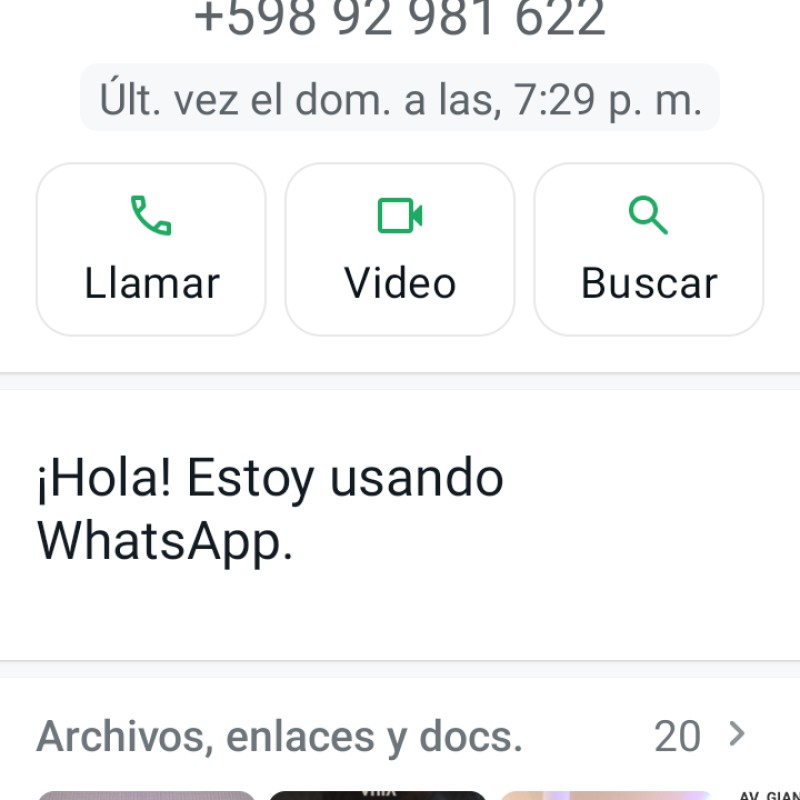The width and height of the screenshot is (800, 800).
Task: Open Archivos, enlaces y docs. section
Action: click(x=392, y=737)
